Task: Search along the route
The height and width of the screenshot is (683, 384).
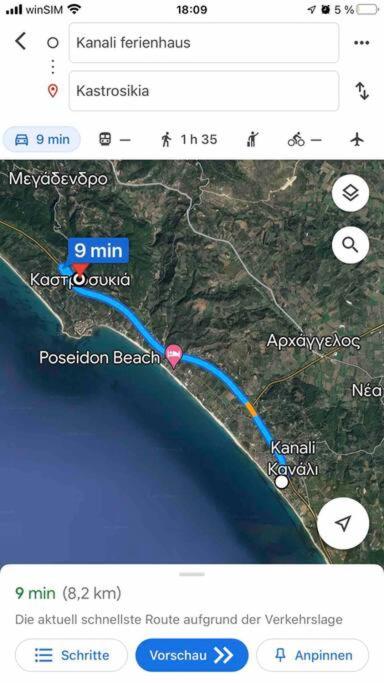Action: [350, 245]
